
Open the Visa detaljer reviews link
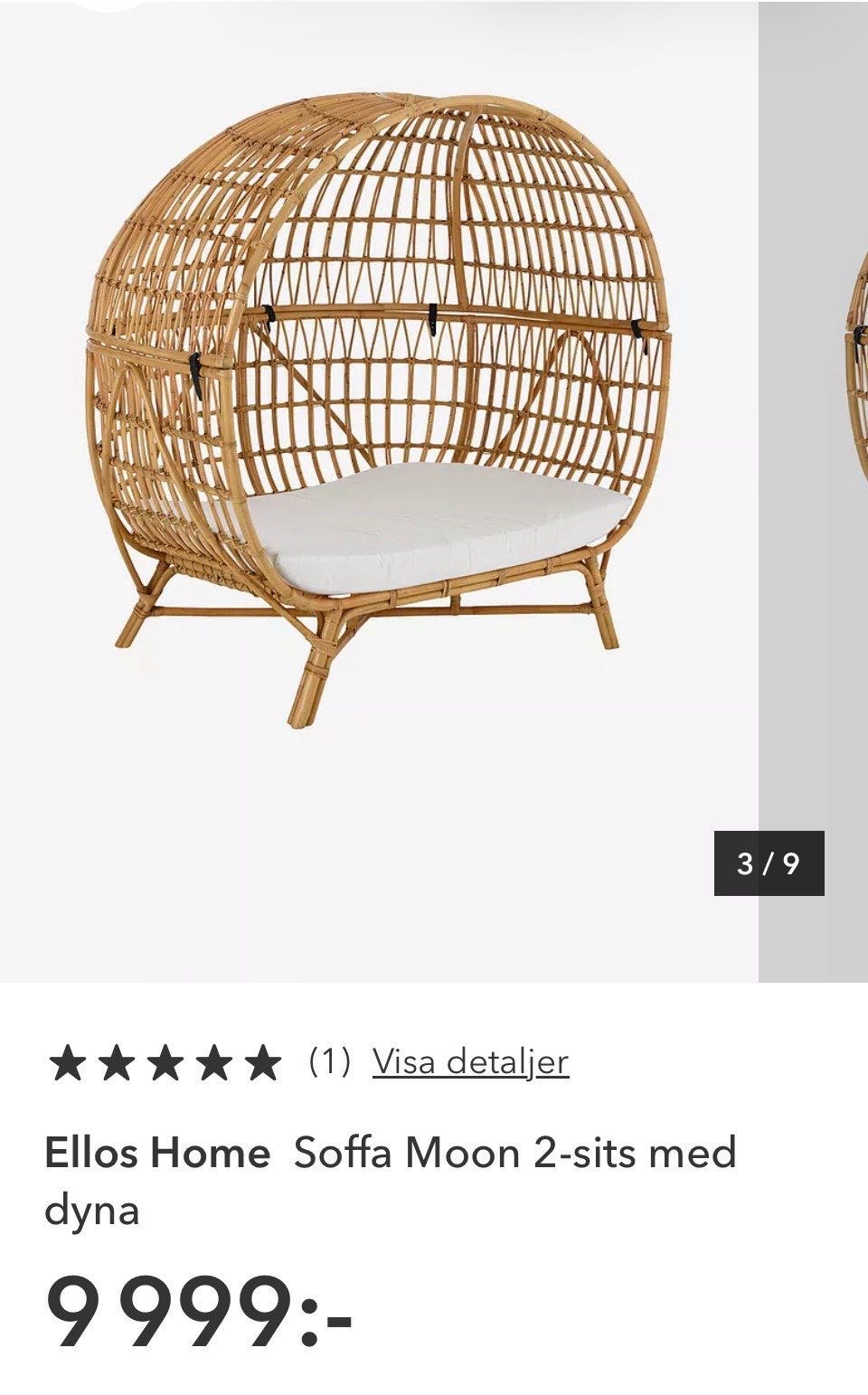click(x=470, y=1061)
